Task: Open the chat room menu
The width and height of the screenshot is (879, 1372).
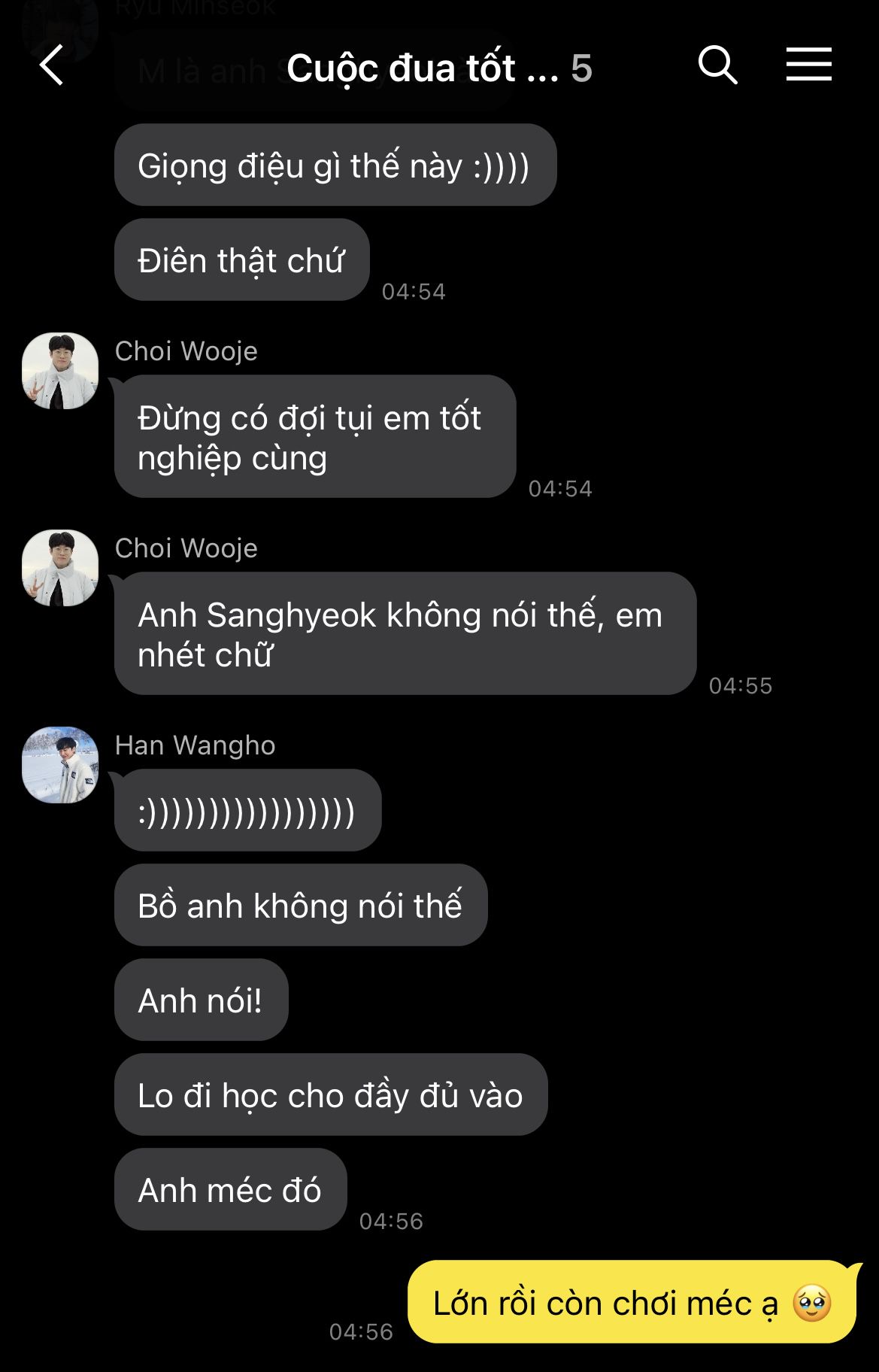Action: point(808,65)
